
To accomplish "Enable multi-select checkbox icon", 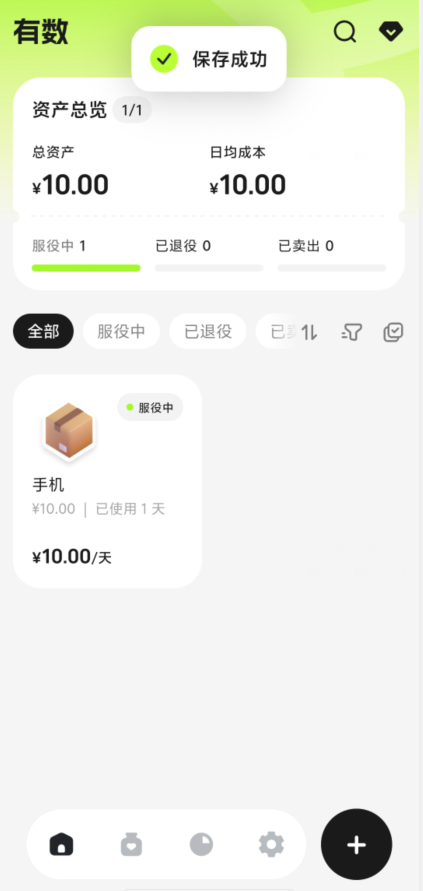I will (393, 332).
